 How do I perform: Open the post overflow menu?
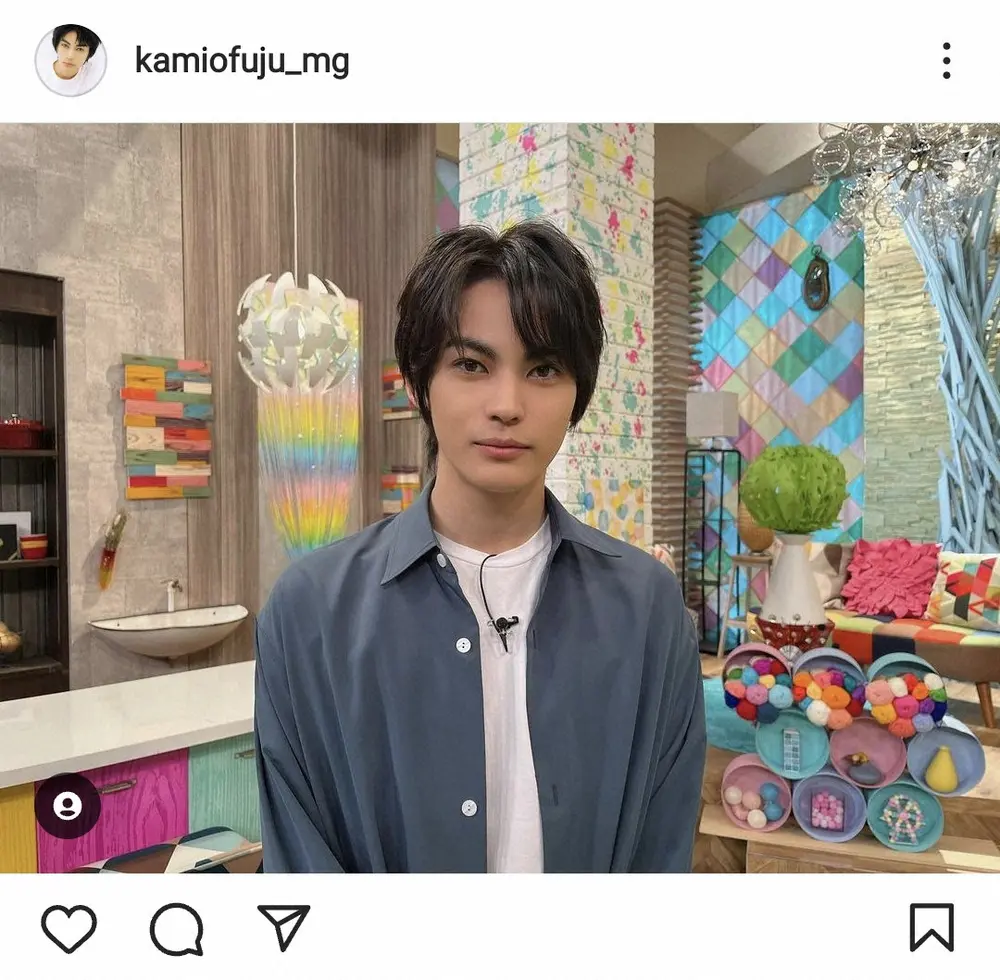point(946,61)
